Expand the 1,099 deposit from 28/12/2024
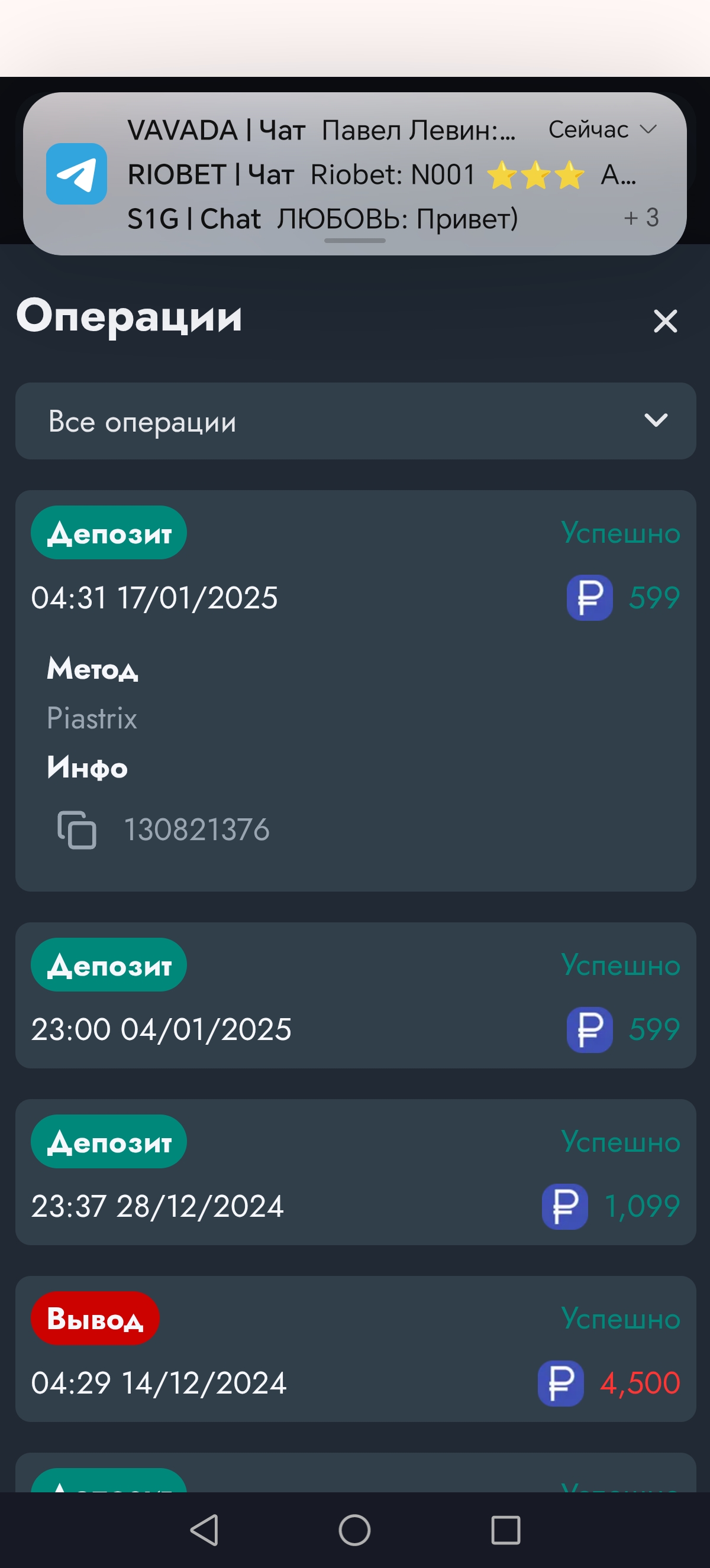 [355, 1172]
